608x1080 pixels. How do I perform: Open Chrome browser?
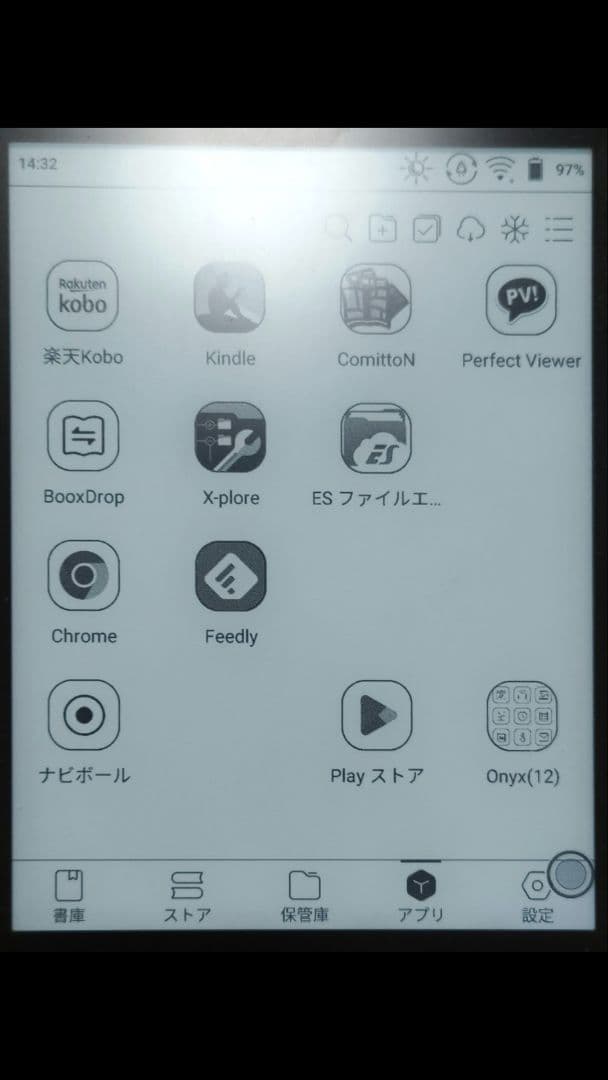pos(83,576)
